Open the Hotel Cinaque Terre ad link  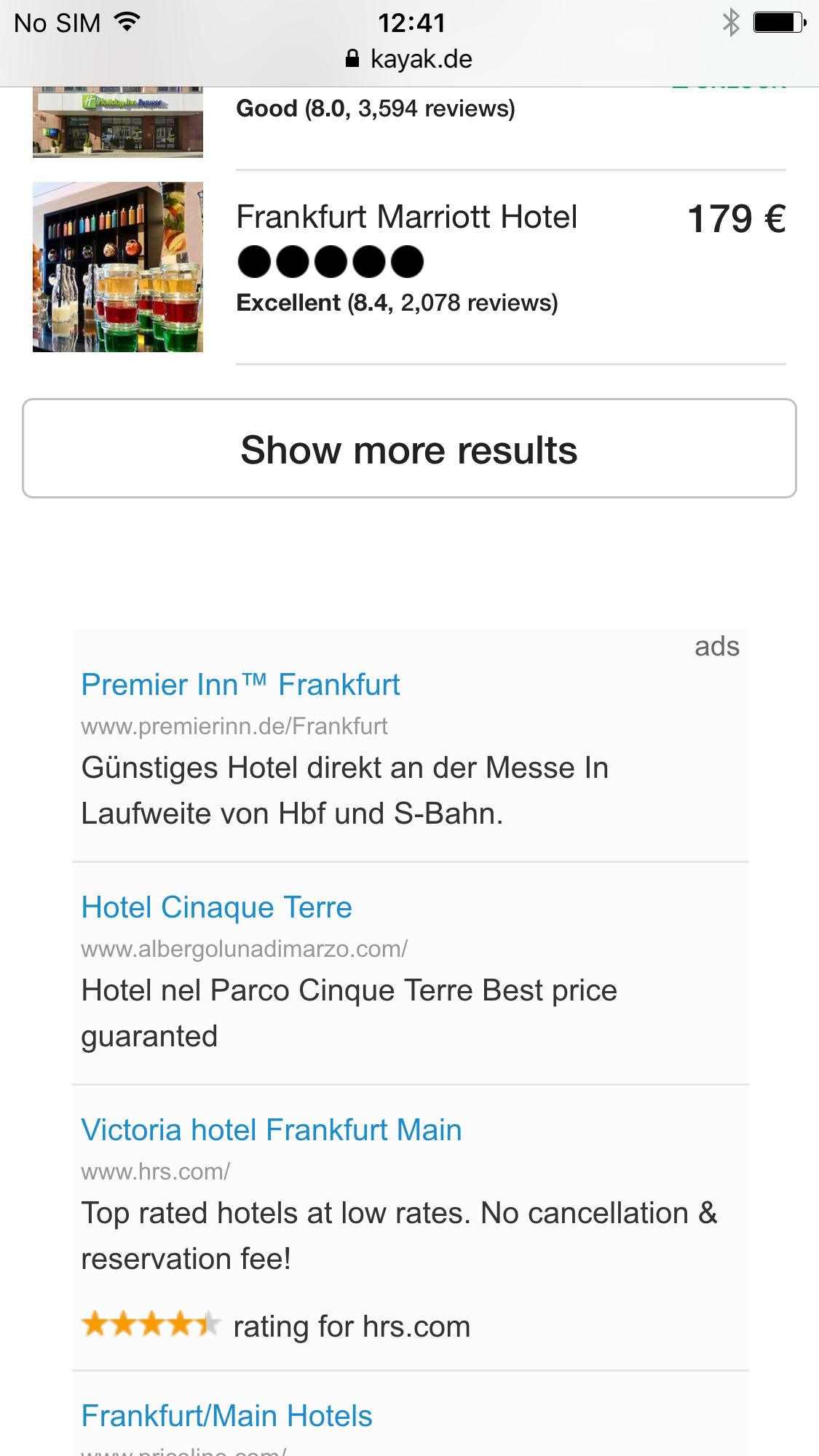coord(217,907)
